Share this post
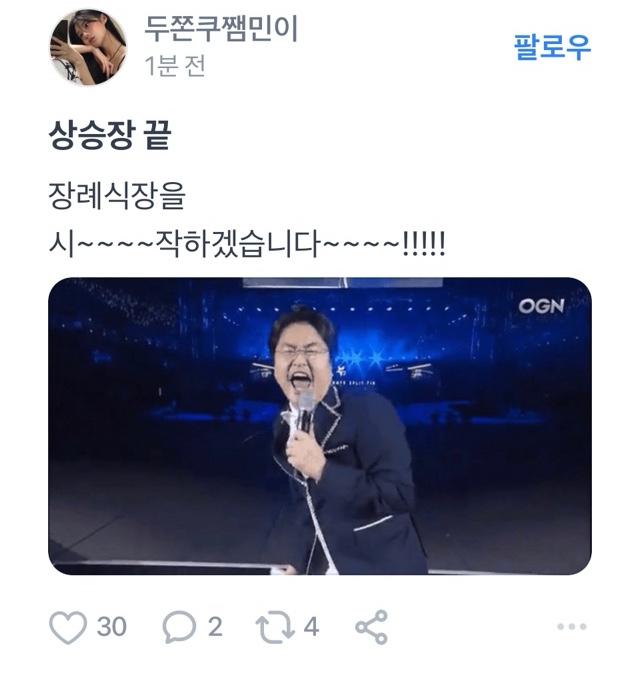 [x=371, y=627]
